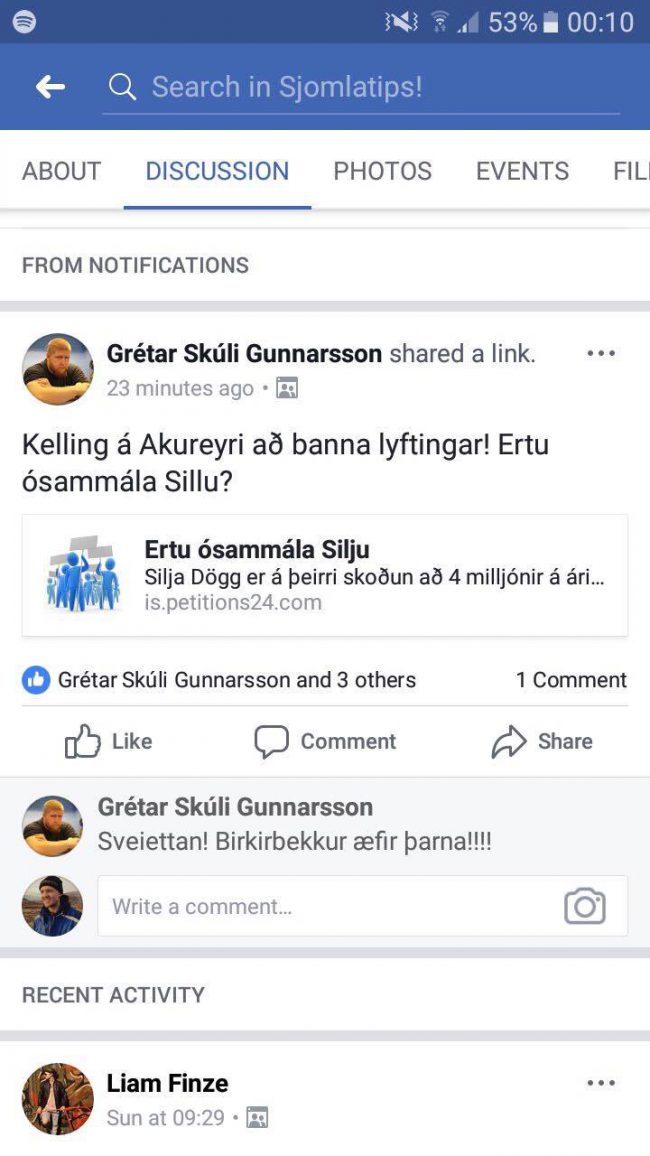This screenshot has height=1156, width=650.
Task: Share Grétar's petition post
Action: pos(542,741)
